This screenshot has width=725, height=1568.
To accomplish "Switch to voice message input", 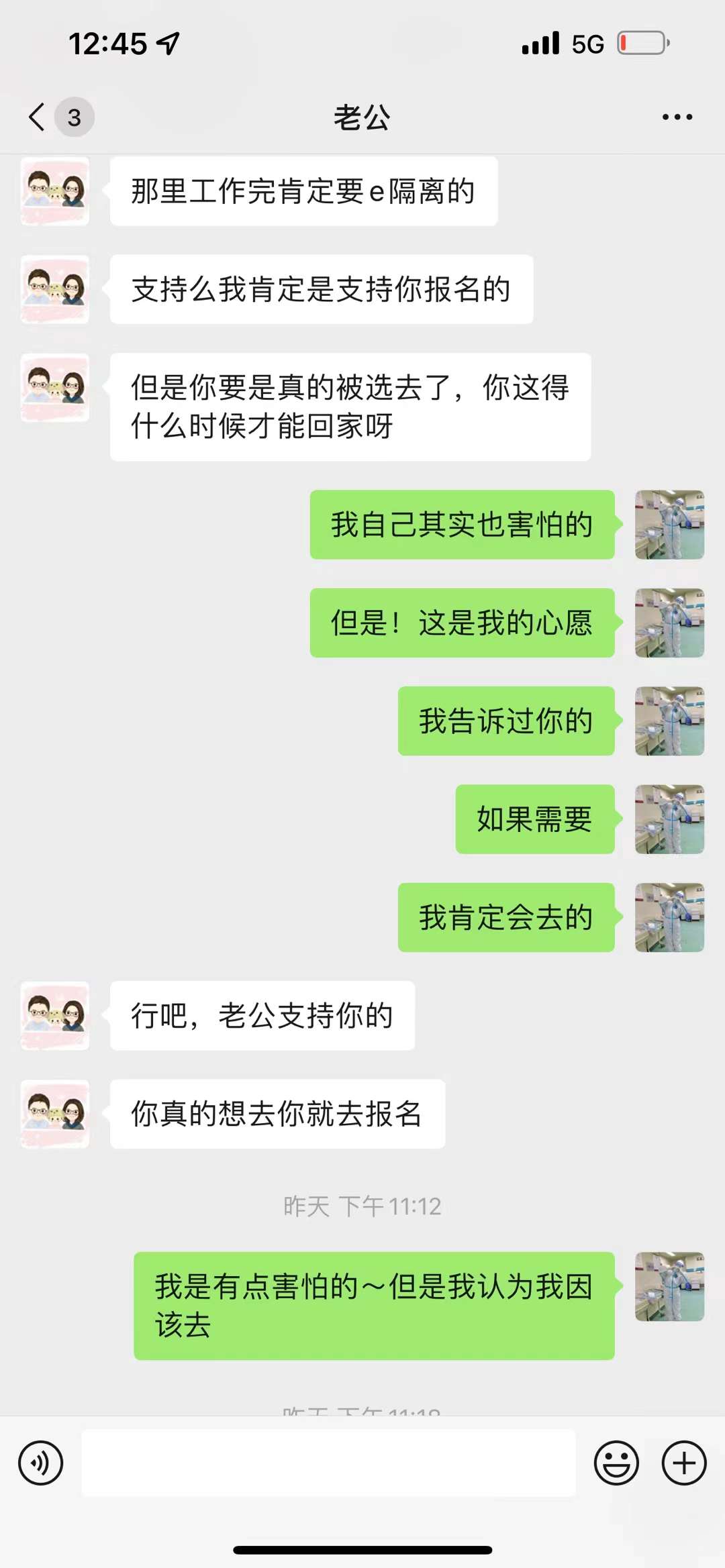I will (41, 1463).
